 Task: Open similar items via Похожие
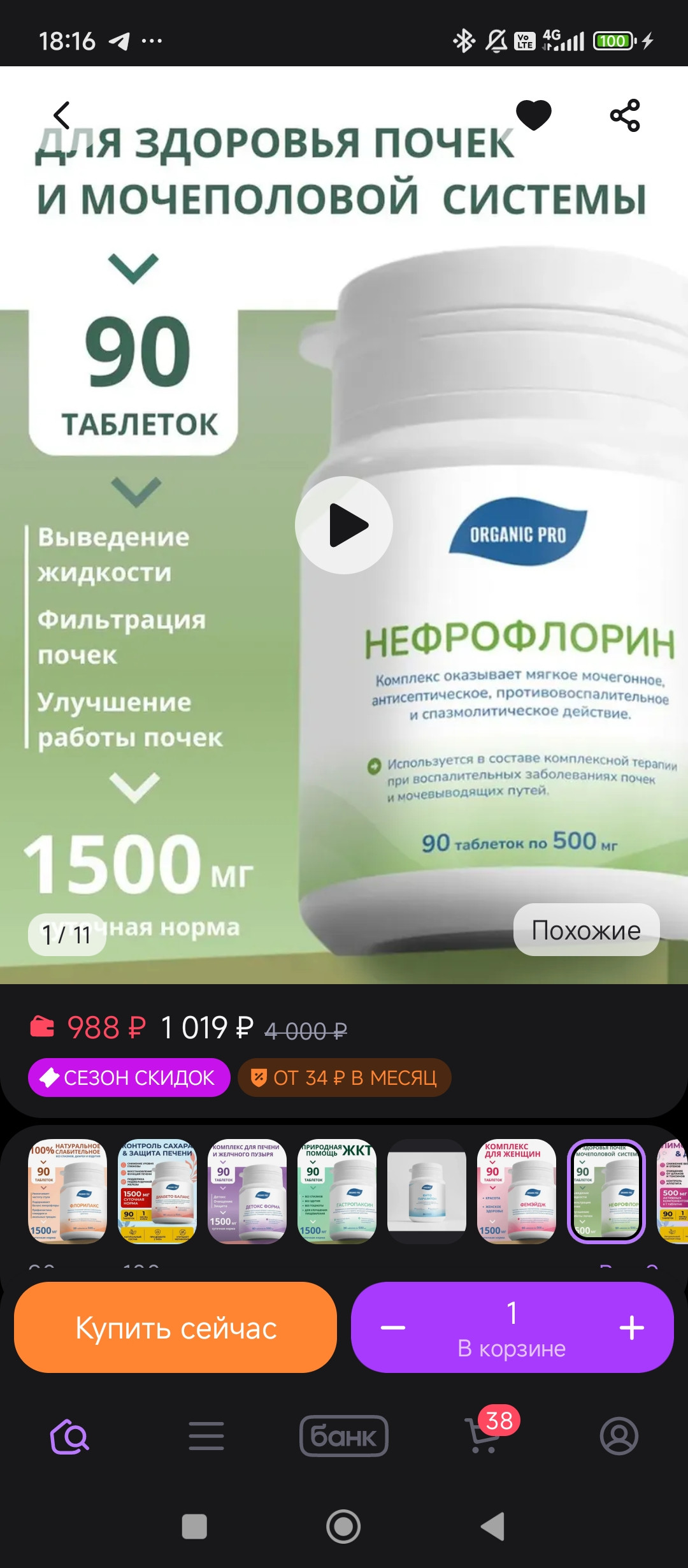coord(586,930)
